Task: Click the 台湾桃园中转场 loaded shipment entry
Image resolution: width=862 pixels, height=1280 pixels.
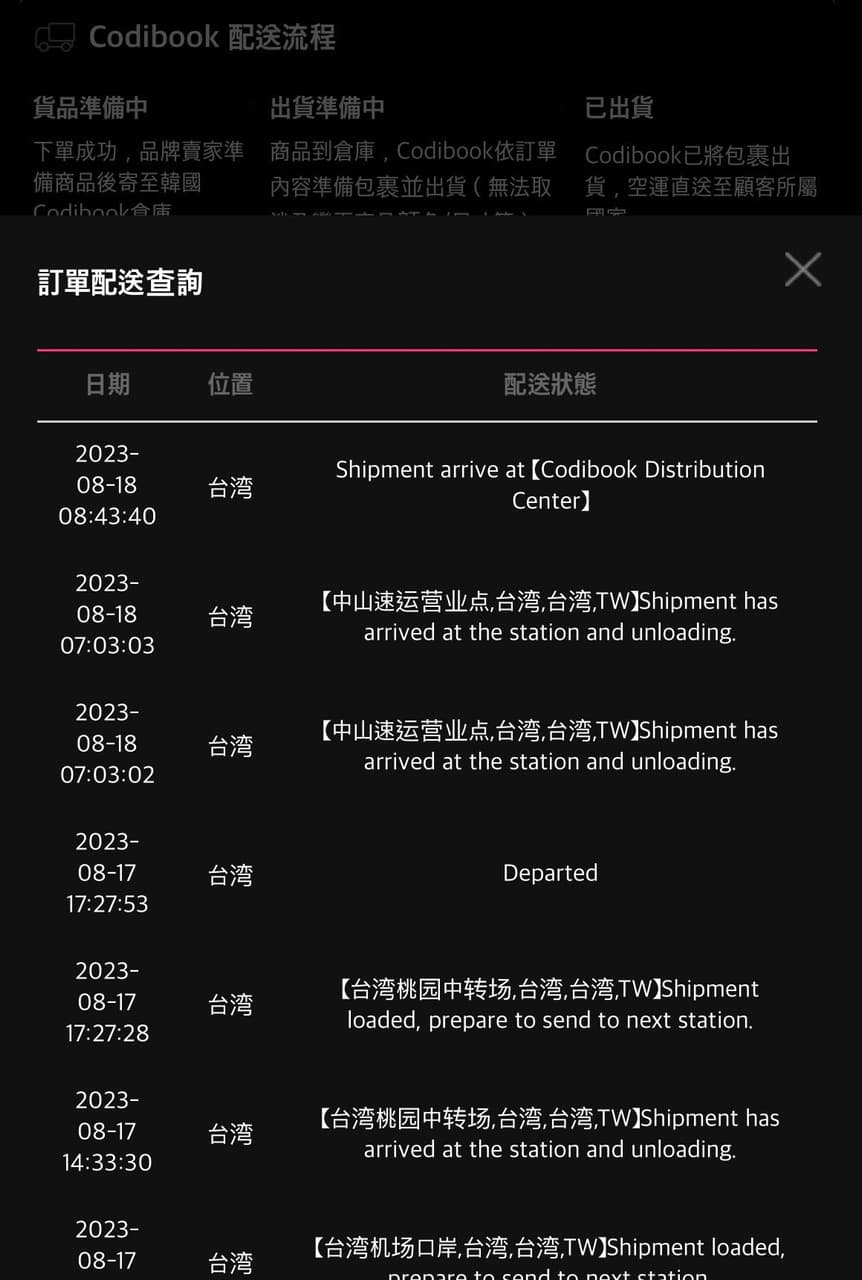Action: 550,1004
